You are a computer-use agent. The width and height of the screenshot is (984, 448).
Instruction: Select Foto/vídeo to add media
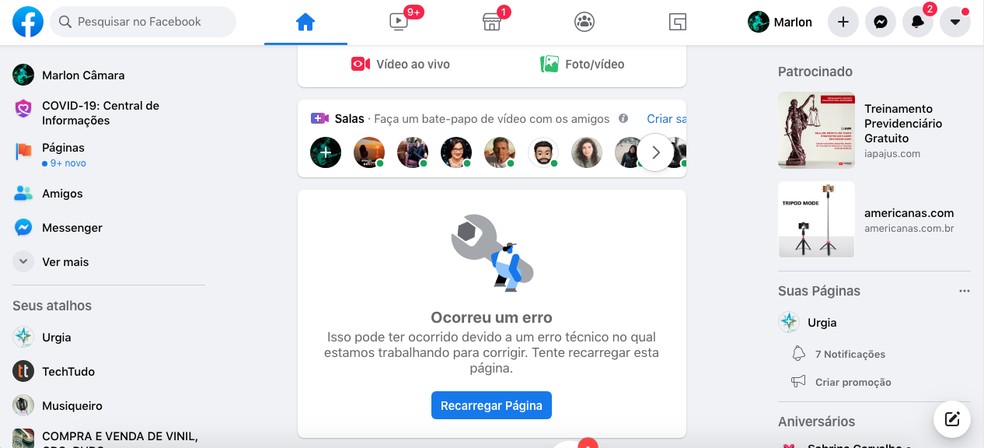582,64
